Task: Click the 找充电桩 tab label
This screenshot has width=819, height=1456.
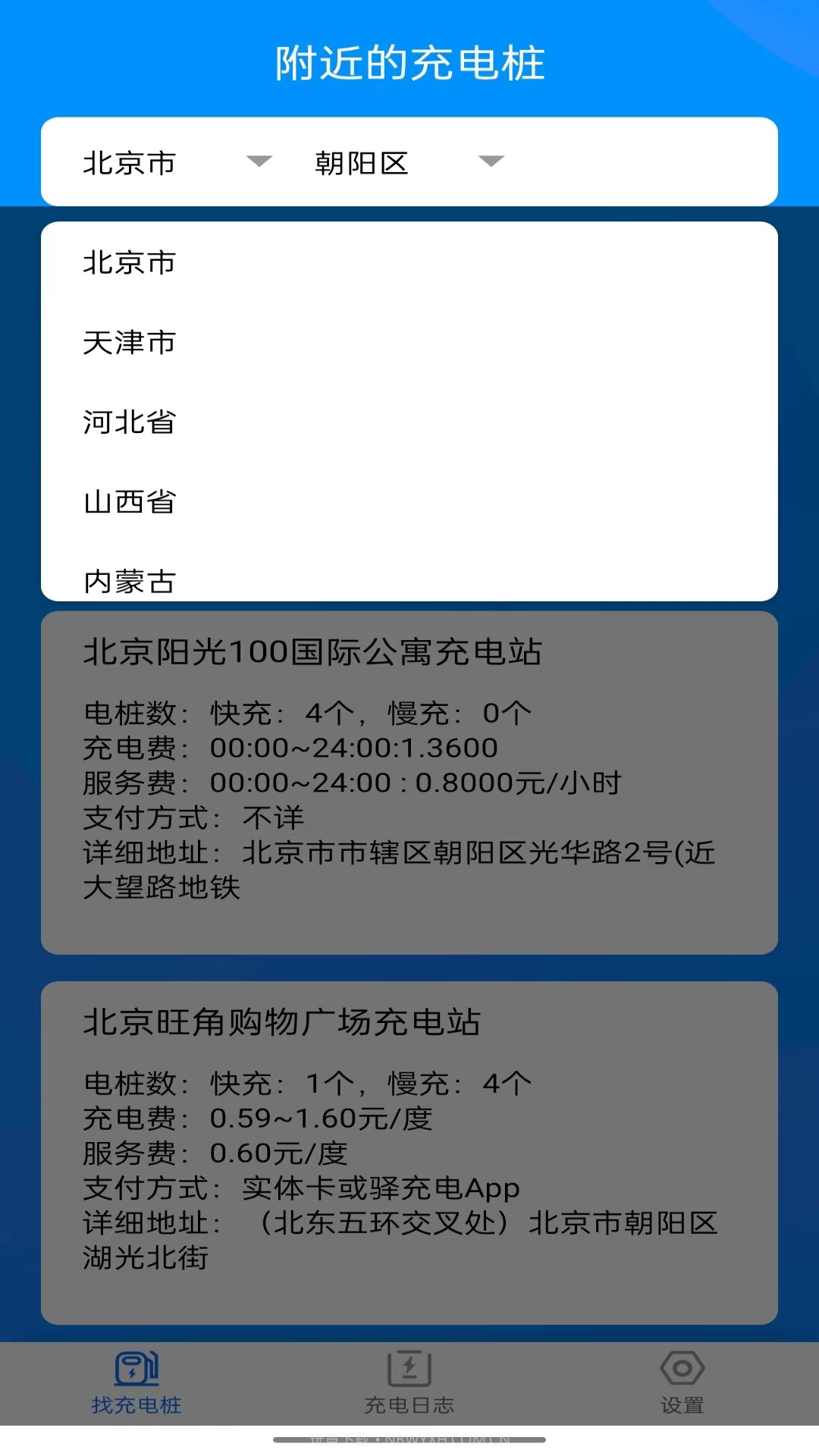Action: (x=136, y=1404)
